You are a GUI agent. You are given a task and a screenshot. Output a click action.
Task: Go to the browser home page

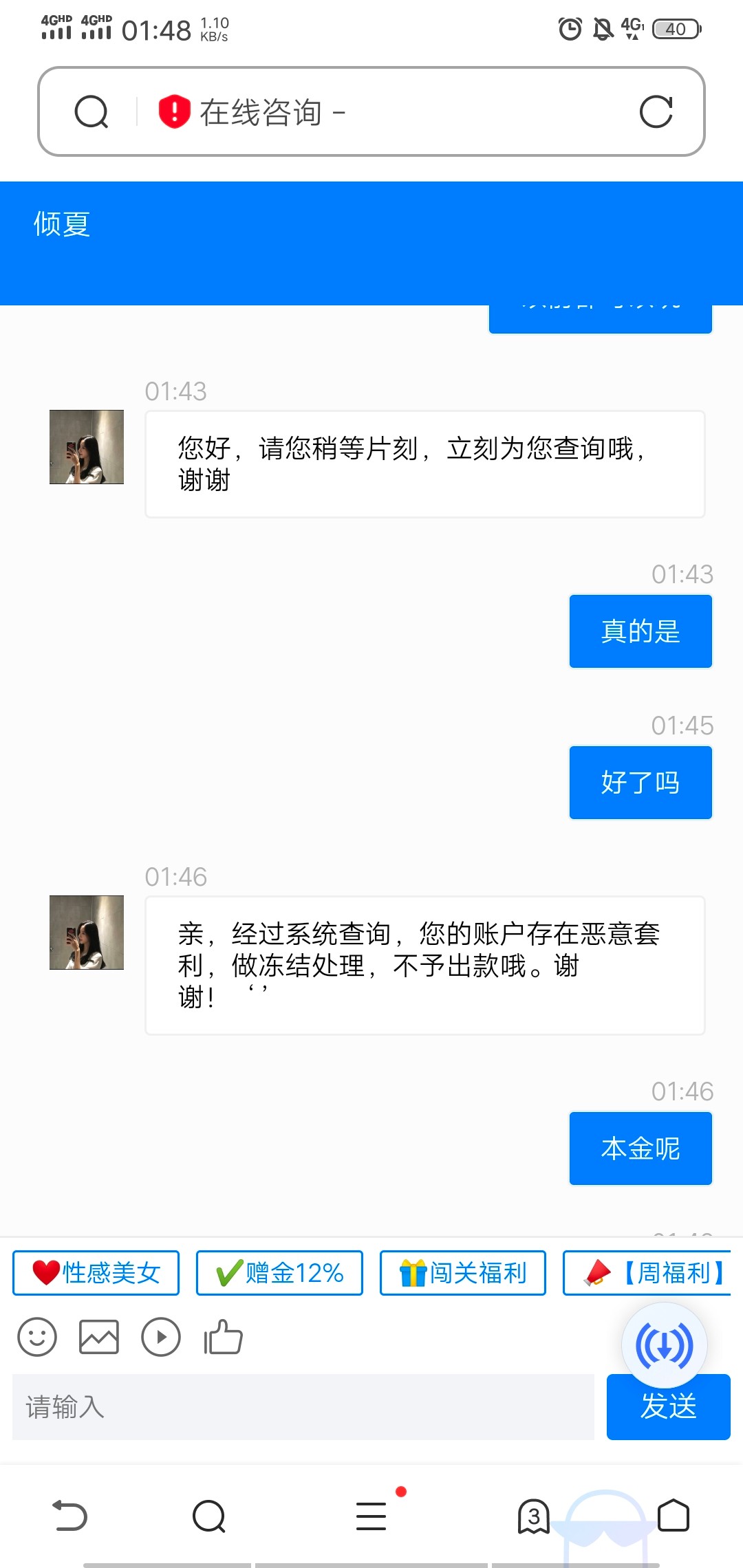click(x=673, y=1516)
